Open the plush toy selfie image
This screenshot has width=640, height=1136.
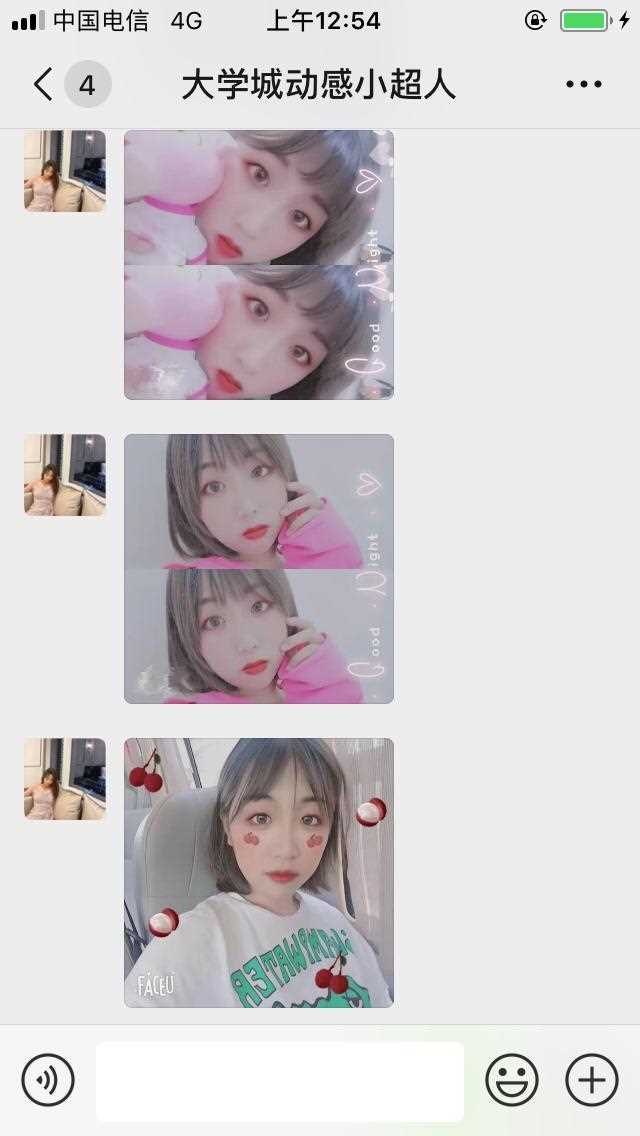pos(259,265)
